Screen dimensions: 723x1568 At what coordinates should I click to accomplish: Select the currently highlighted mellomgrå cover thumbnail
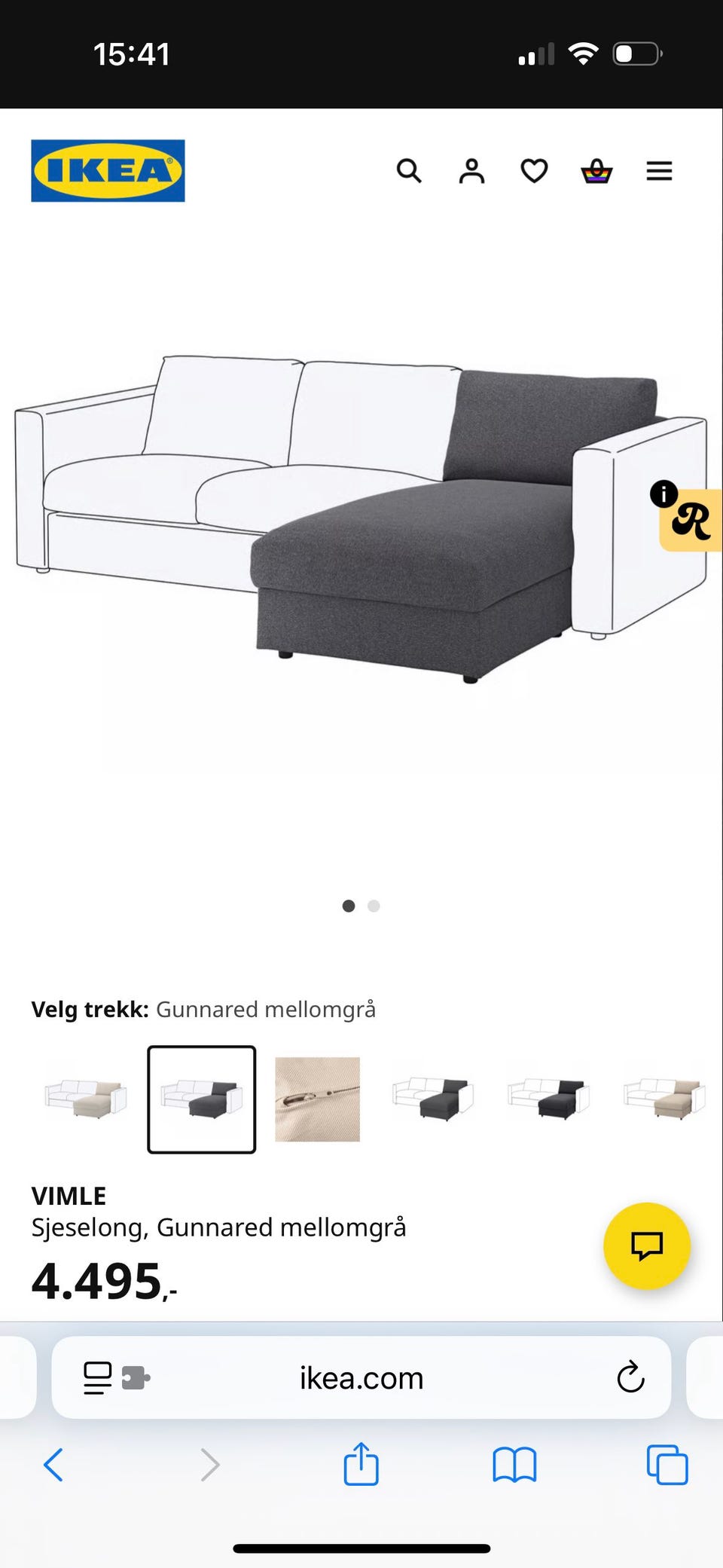click(x=201, y=1099)
